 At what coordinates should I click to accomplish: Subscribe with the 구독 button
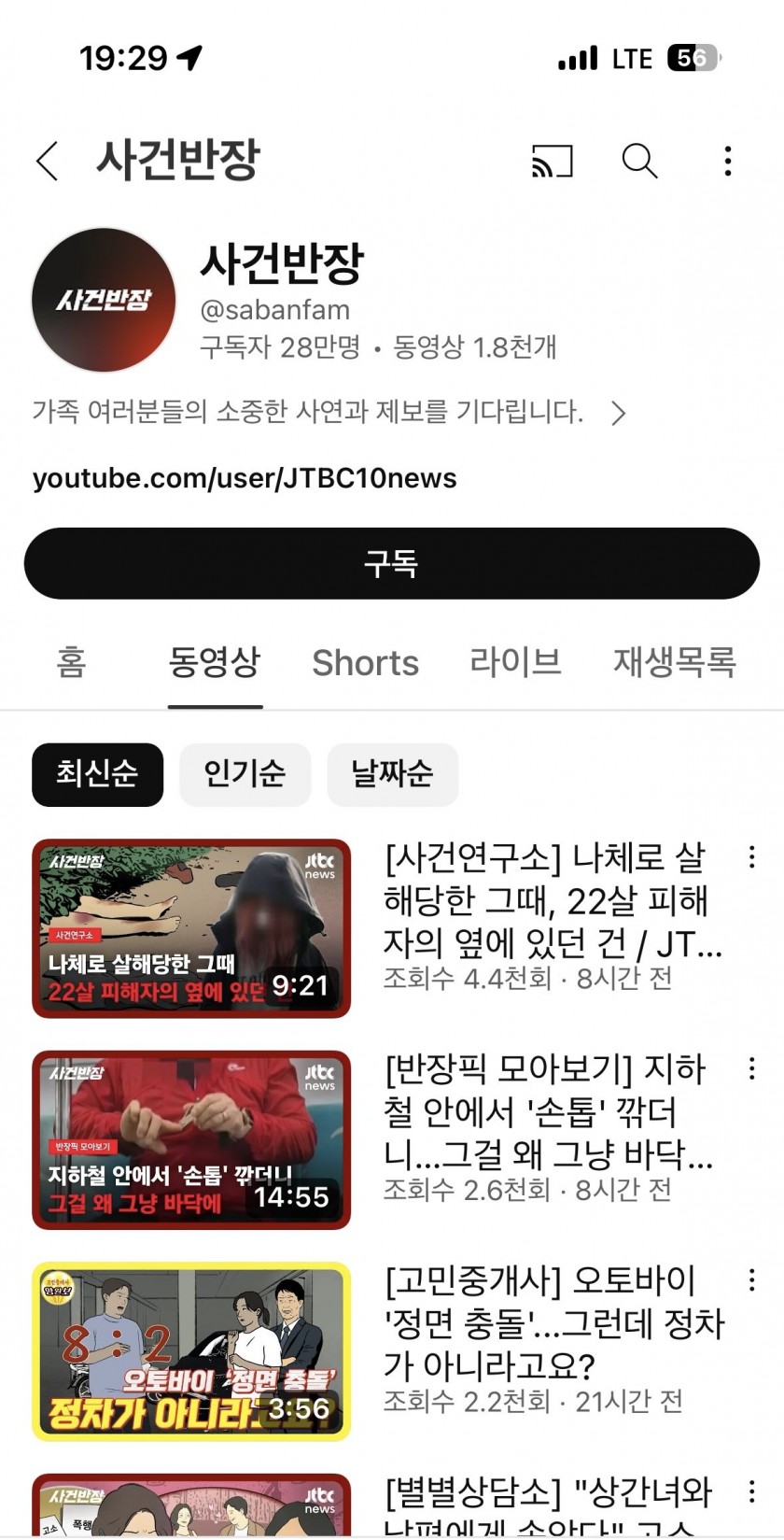pyautogui.click(x=392, y=563)
